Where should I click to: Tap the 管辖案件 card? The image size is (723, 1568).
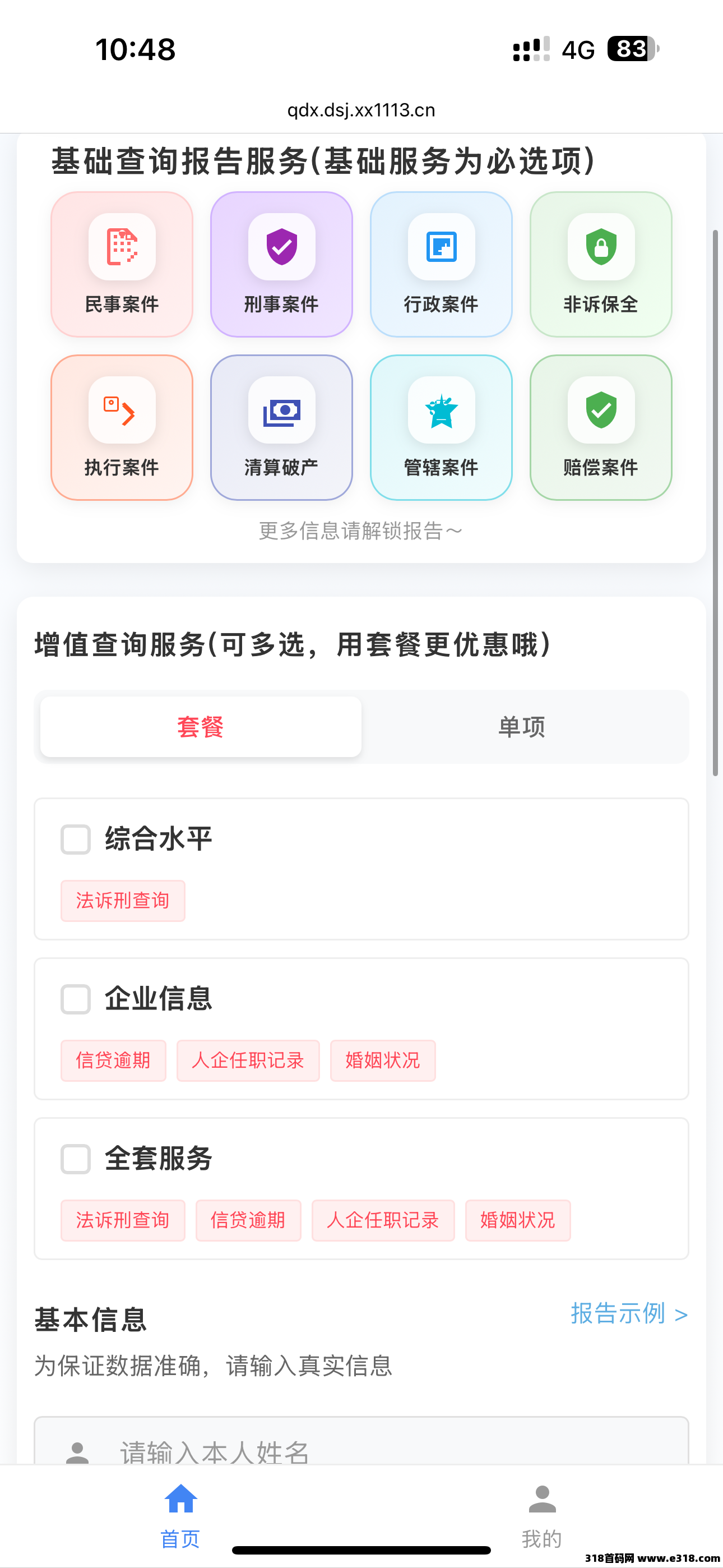point(441,427)
